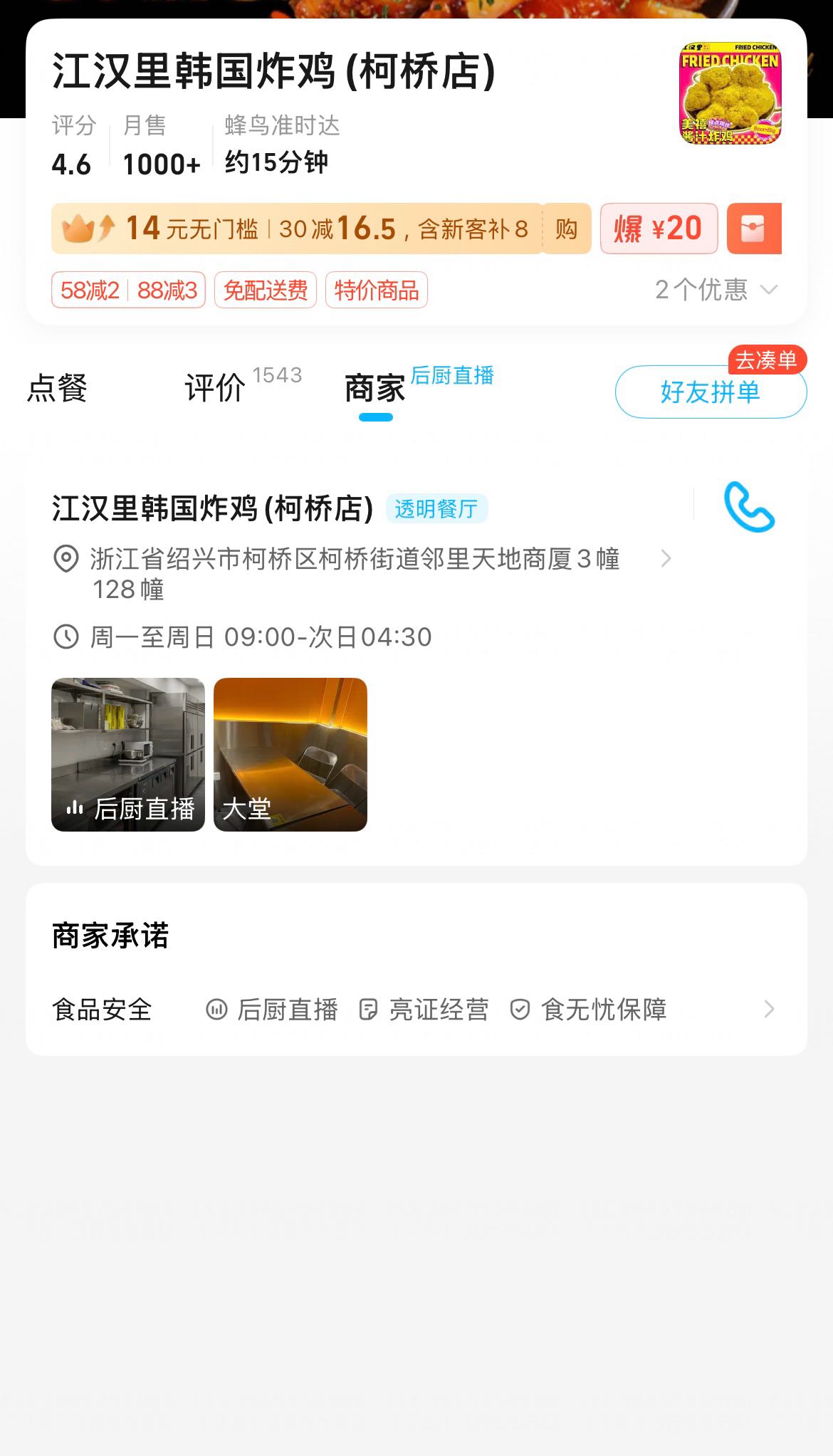
Task: Tap the 透明餐厅 badge
Action: (436, 508)
